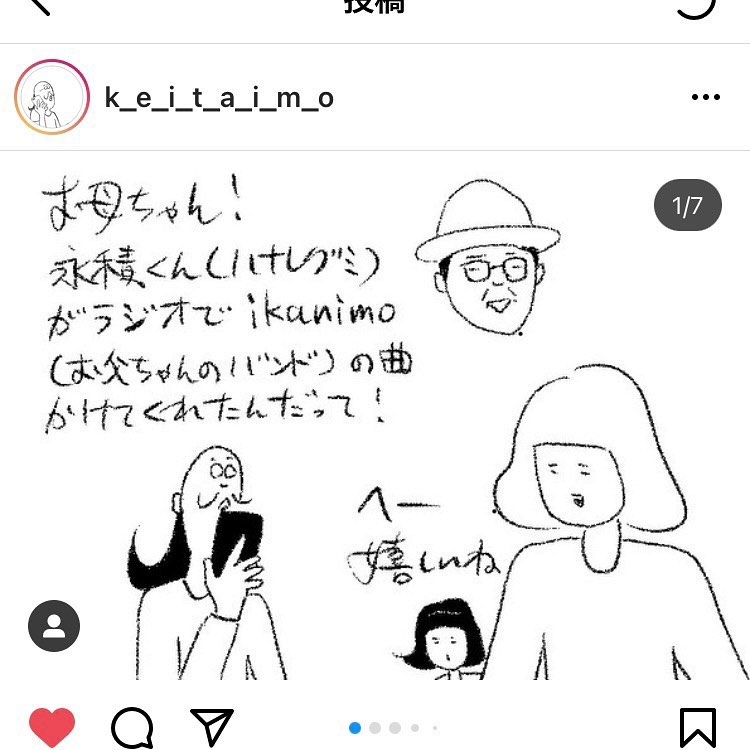Unlike the post via the red heart
Screen dimensions: 750x750
(52, 727)
